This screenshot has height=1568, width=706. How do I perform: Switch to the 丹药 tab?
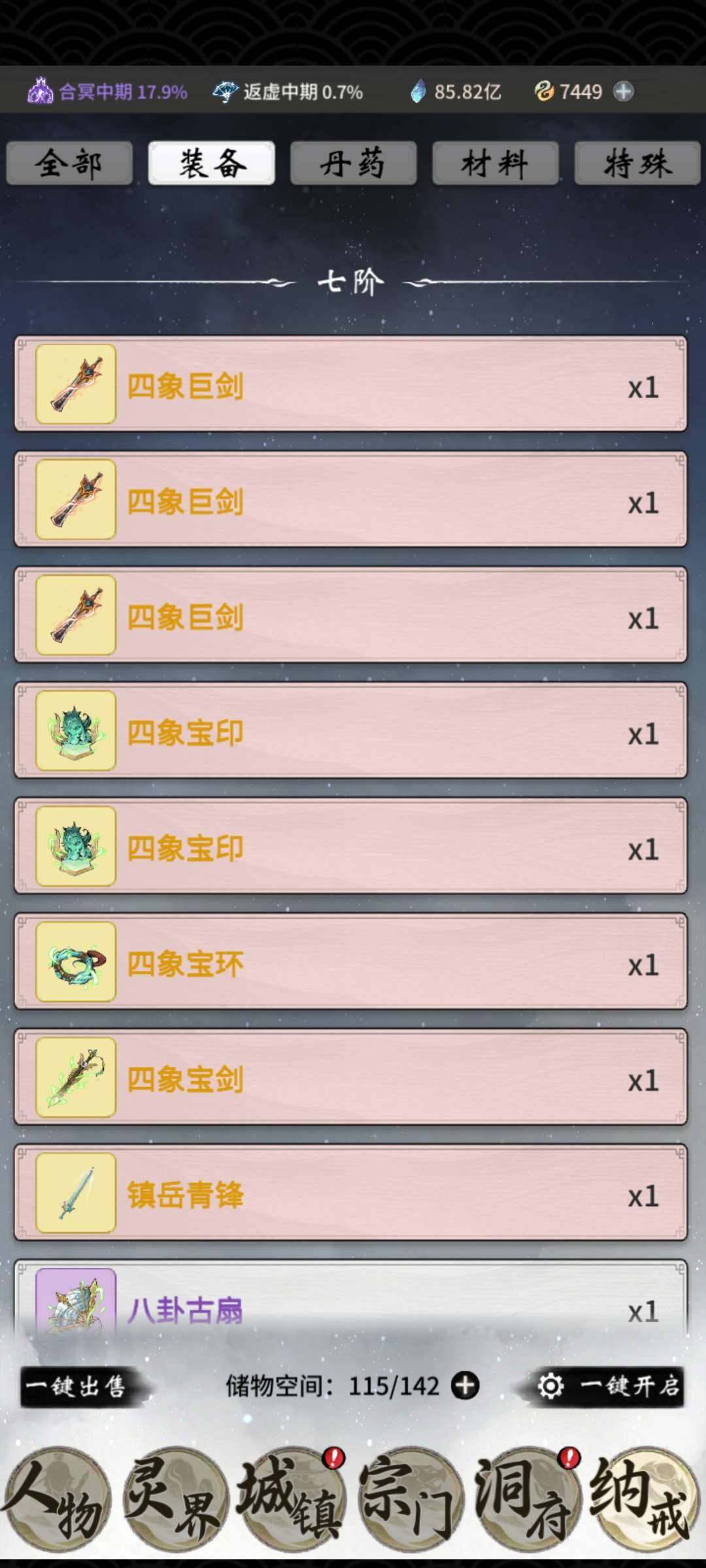tap(353, 163)
